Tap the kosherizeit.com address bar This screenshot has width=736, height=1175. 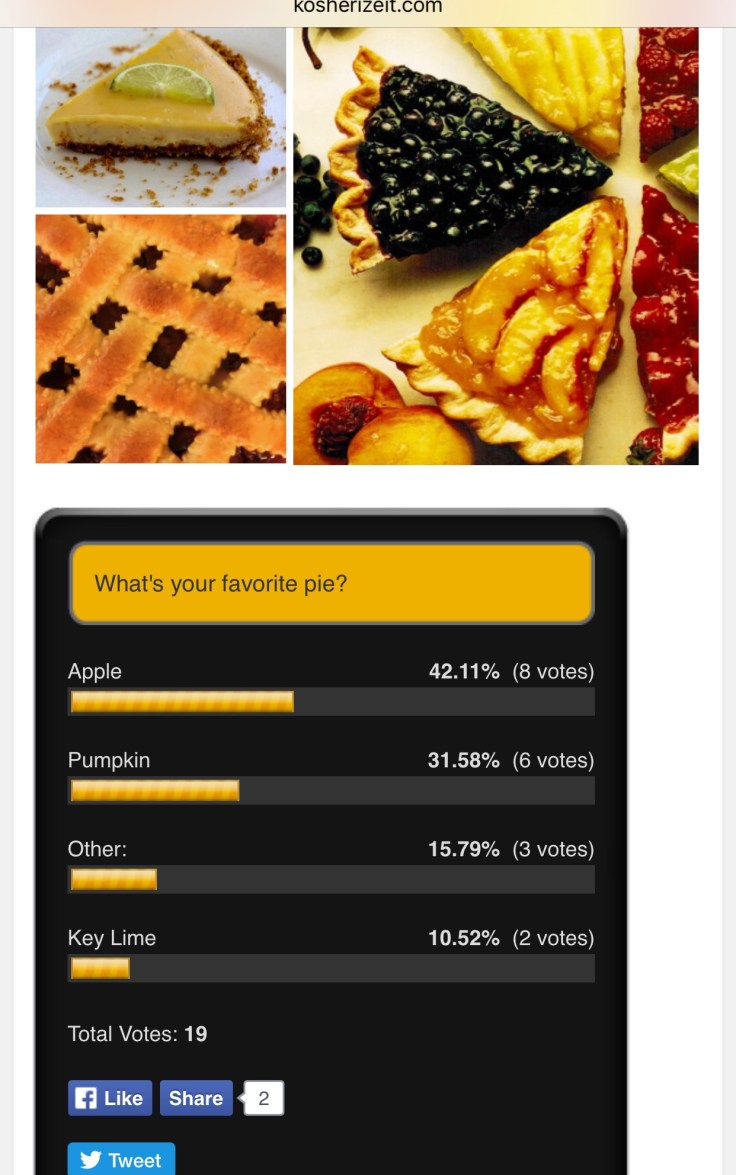(368, 8)
